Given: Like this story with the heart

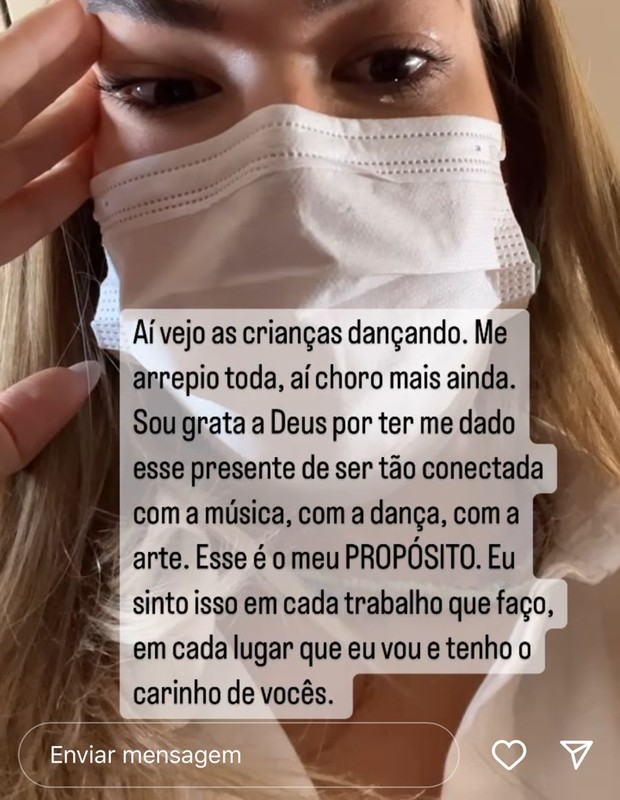Looking at the screenshot, I should coord(509,755).
